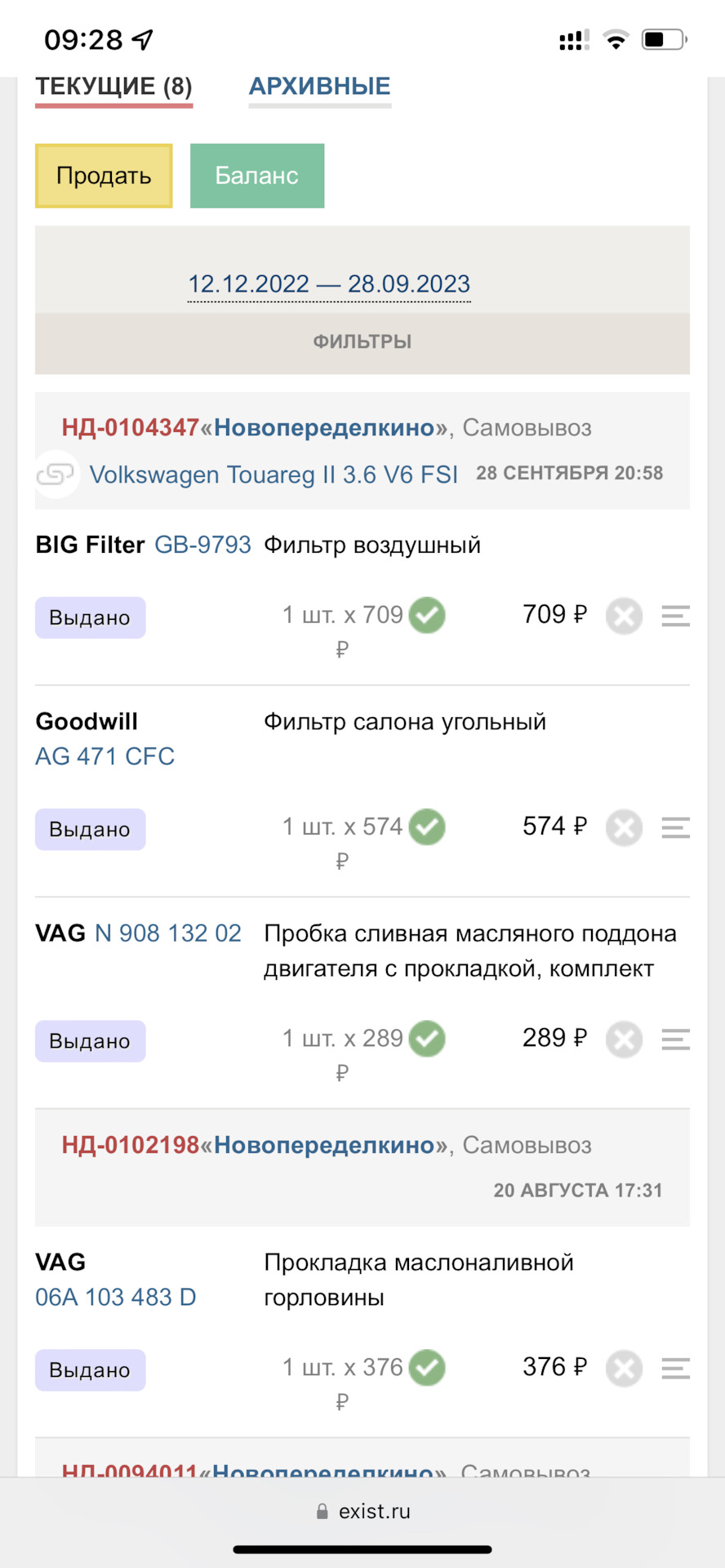725x1568 pixels.
Task: Tap the link icon beside Volkswagen Touareg
Action: [56, 474]
